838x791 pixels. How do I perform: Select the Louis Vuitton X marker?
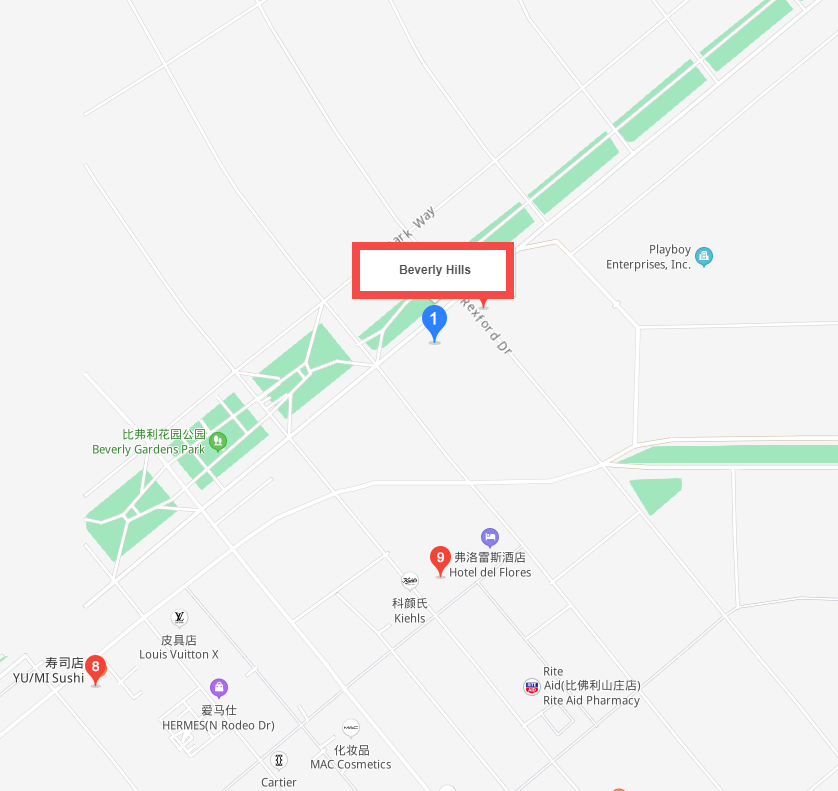click(x=179, y=618)
